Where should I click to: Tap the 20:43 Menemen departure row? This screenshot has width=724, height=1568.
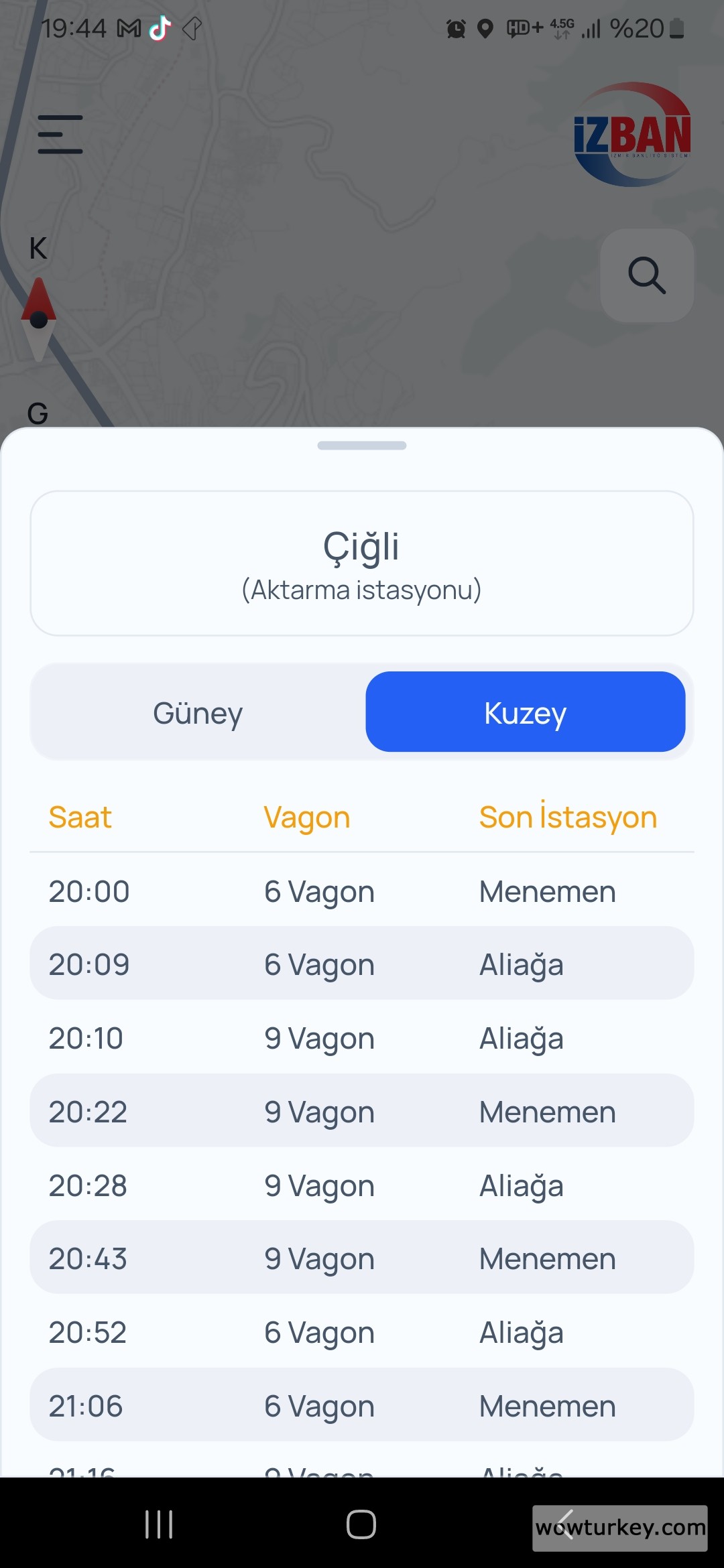coord(361,1258)
